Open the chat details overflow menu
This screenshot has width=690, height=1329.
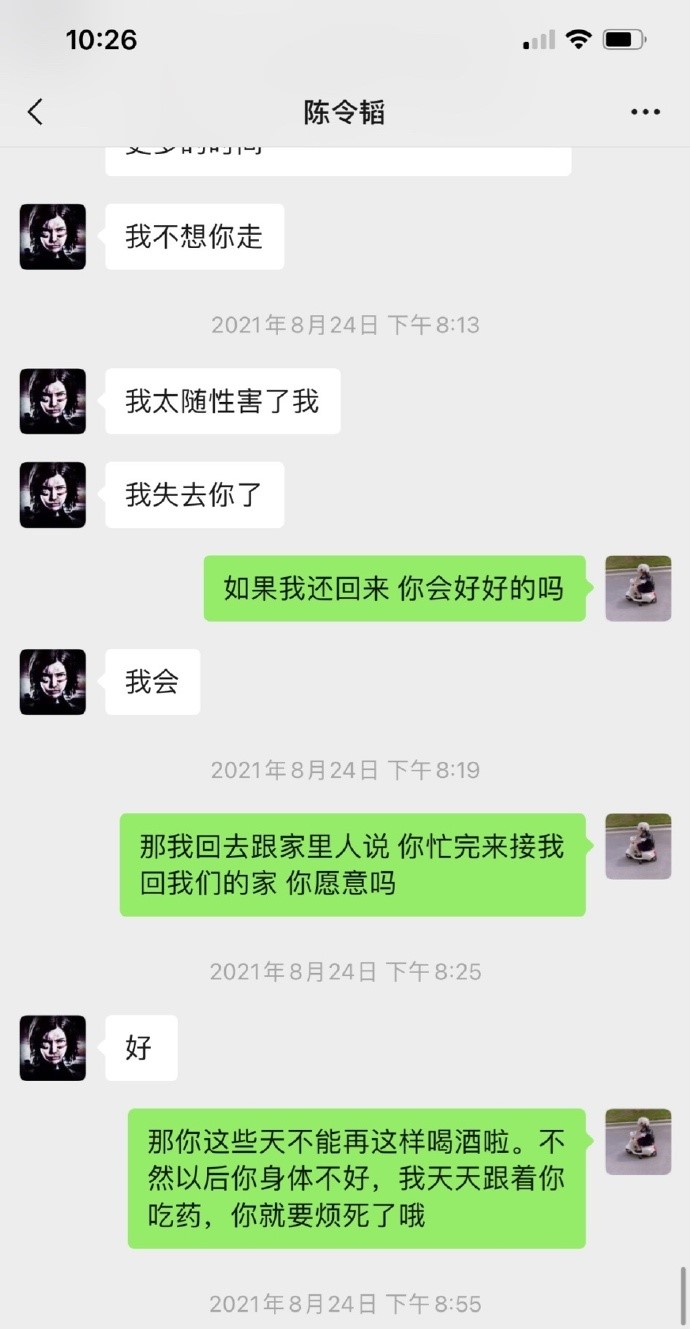point(645,112)
